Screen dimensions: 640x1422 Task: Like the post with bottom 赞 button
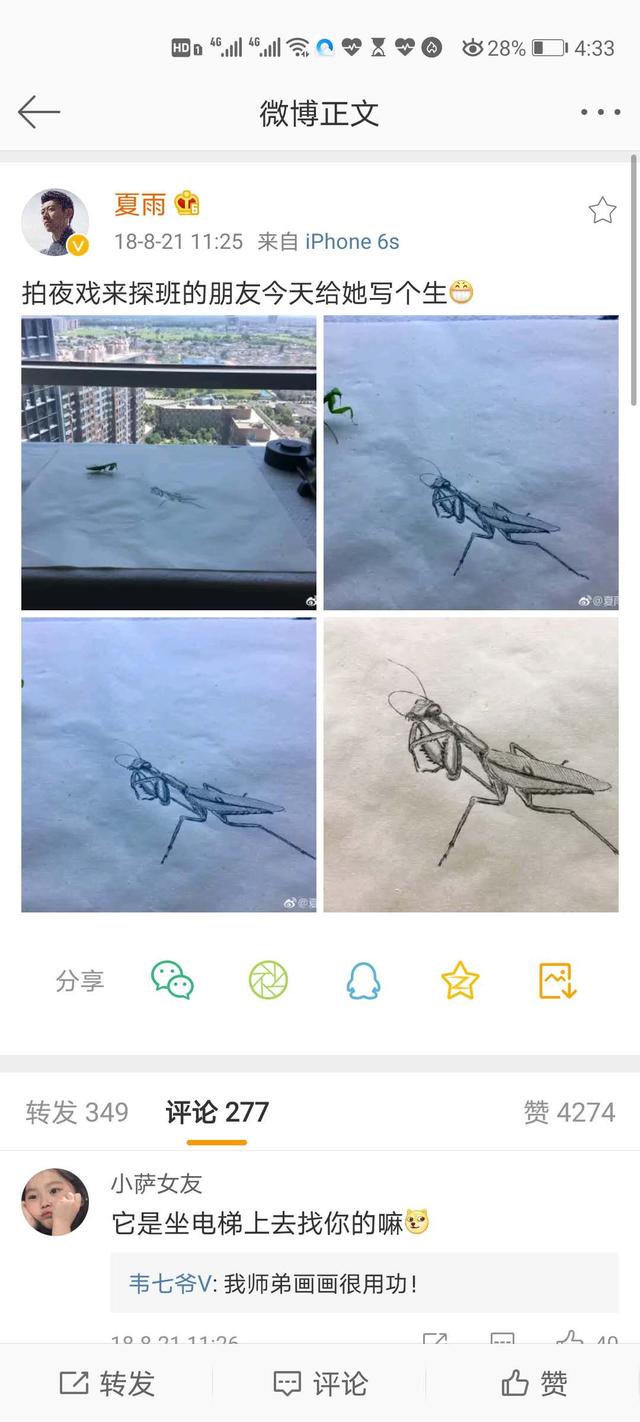[534, 1383]
